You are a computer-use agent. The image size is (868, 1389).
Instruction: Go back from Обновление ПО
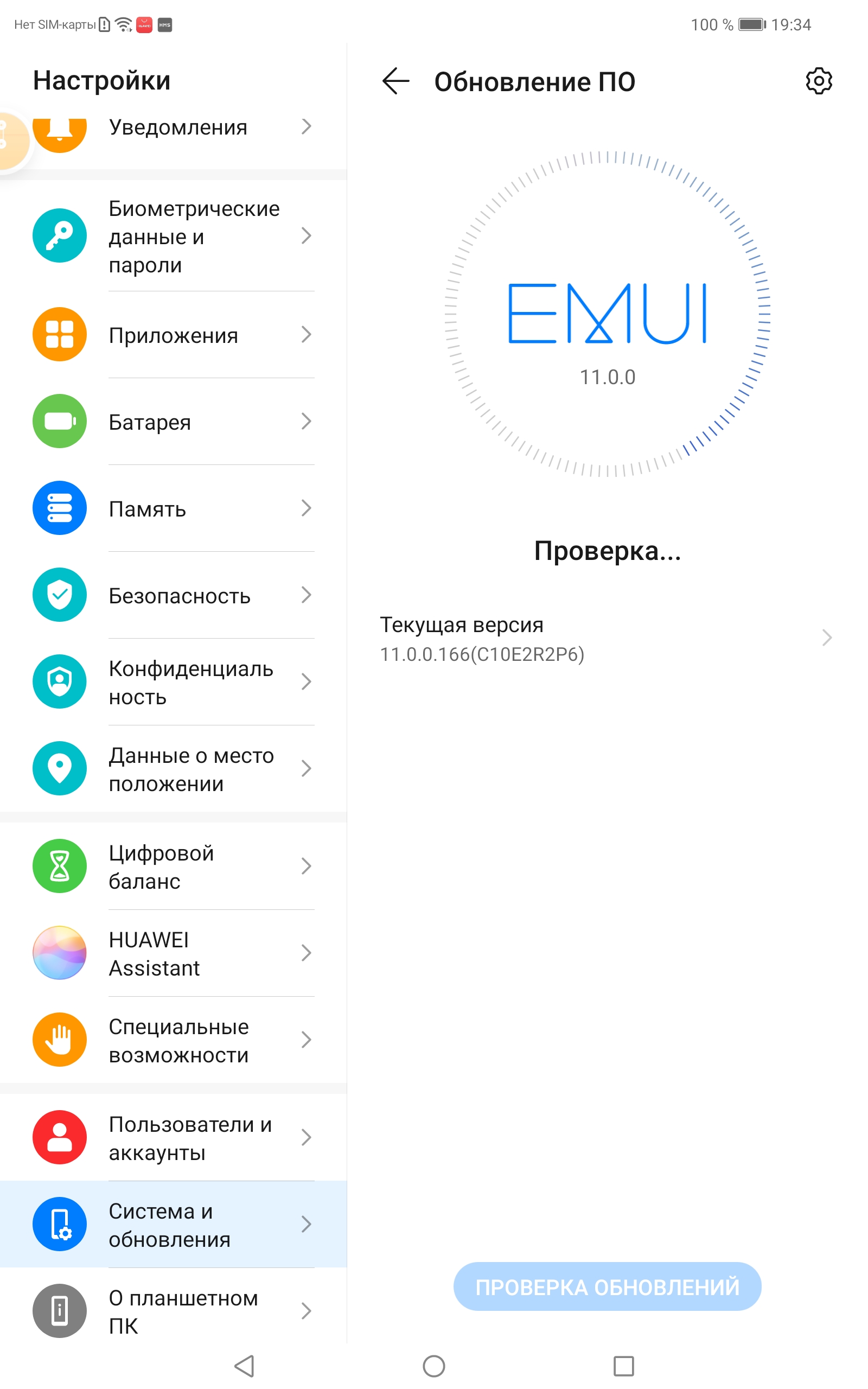pyautogui.click(x=395, y=81)
